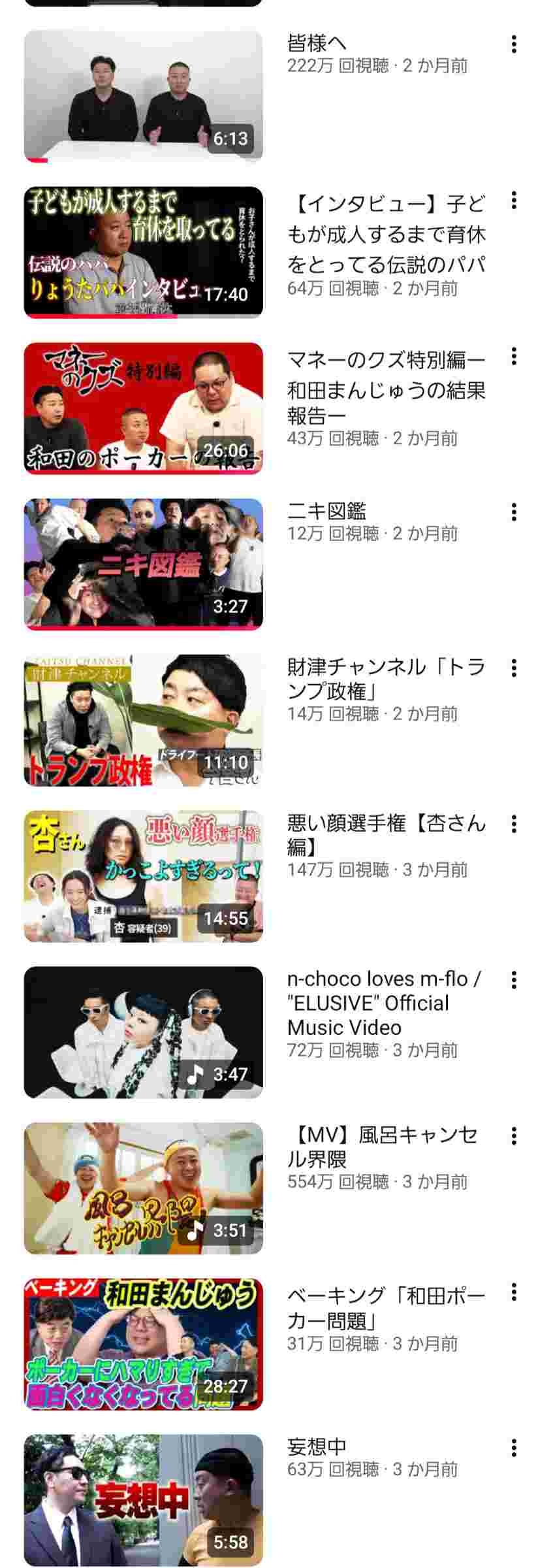Show more options for ベーキング video
Viewport: 538px width, 1568px height.
(x=514, y=1292)
